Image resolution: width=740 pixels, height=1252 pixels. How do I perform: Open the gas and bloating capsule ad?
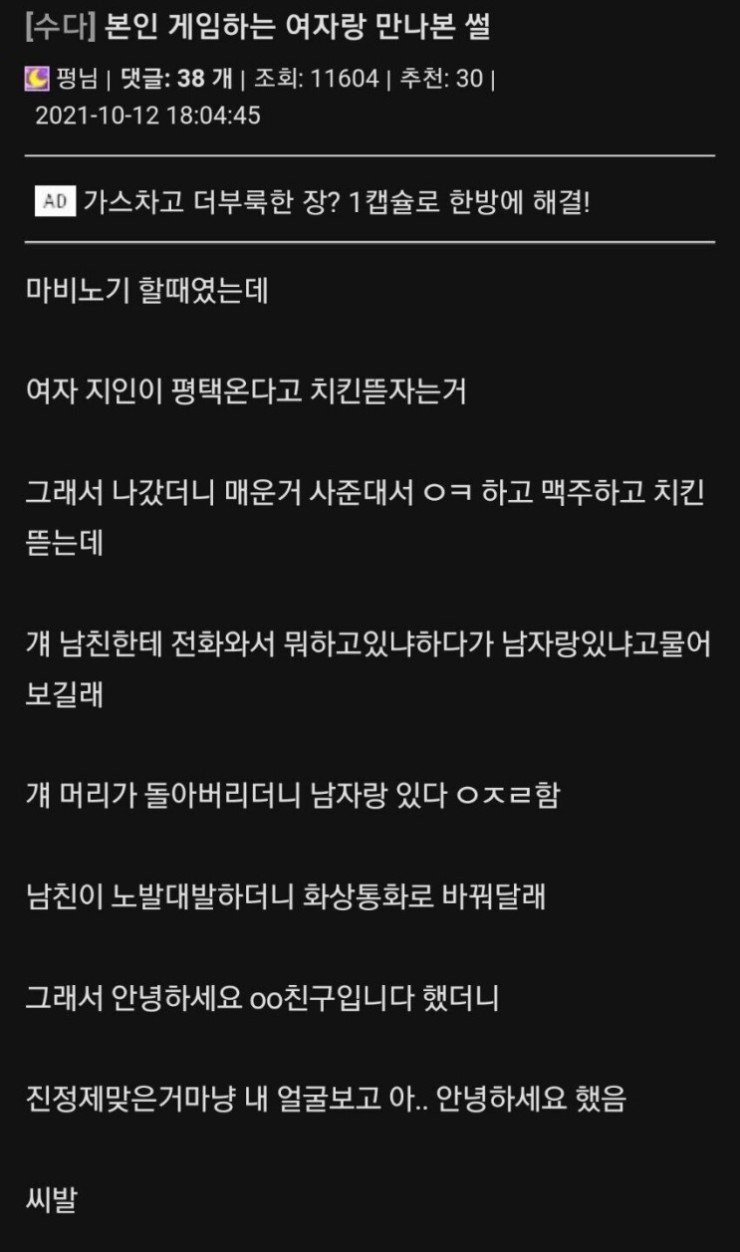338,202
